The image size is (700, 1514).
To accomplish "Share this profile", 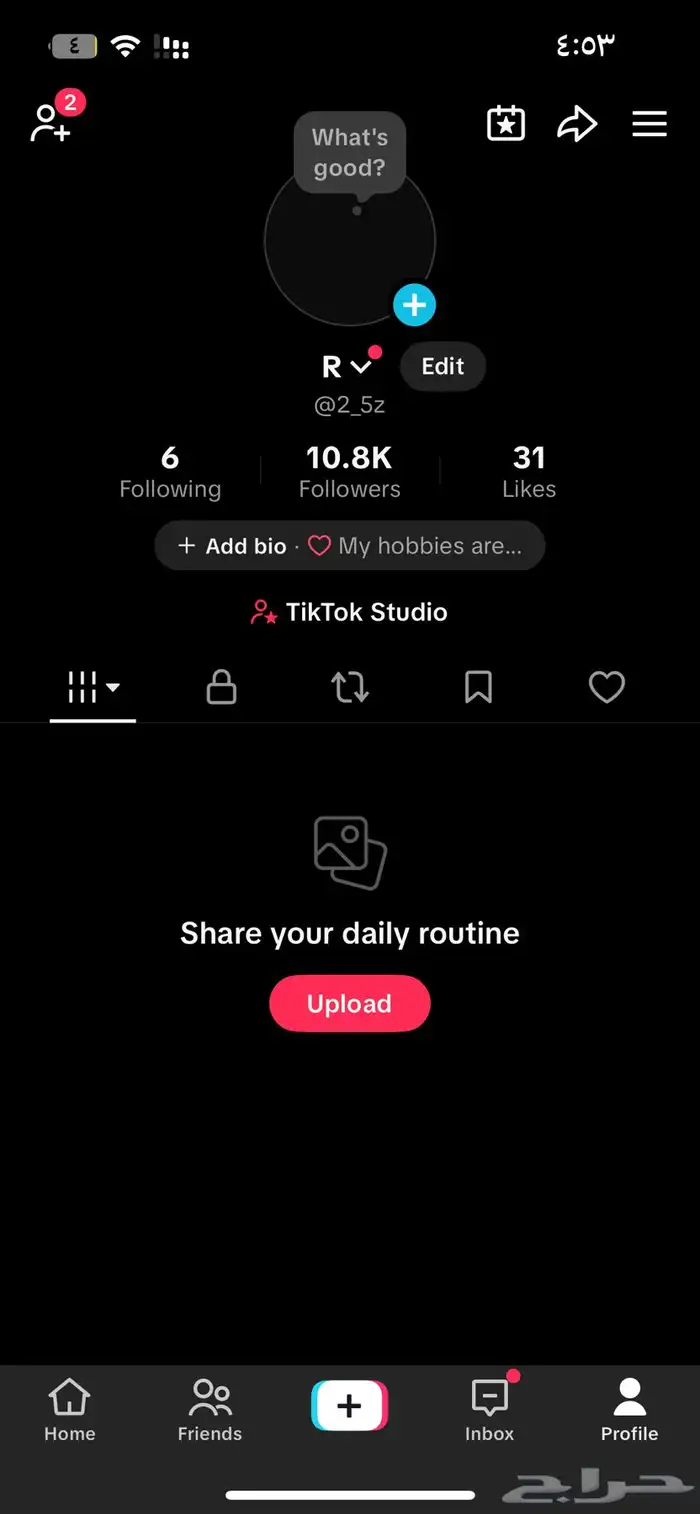I will point(577,124).
